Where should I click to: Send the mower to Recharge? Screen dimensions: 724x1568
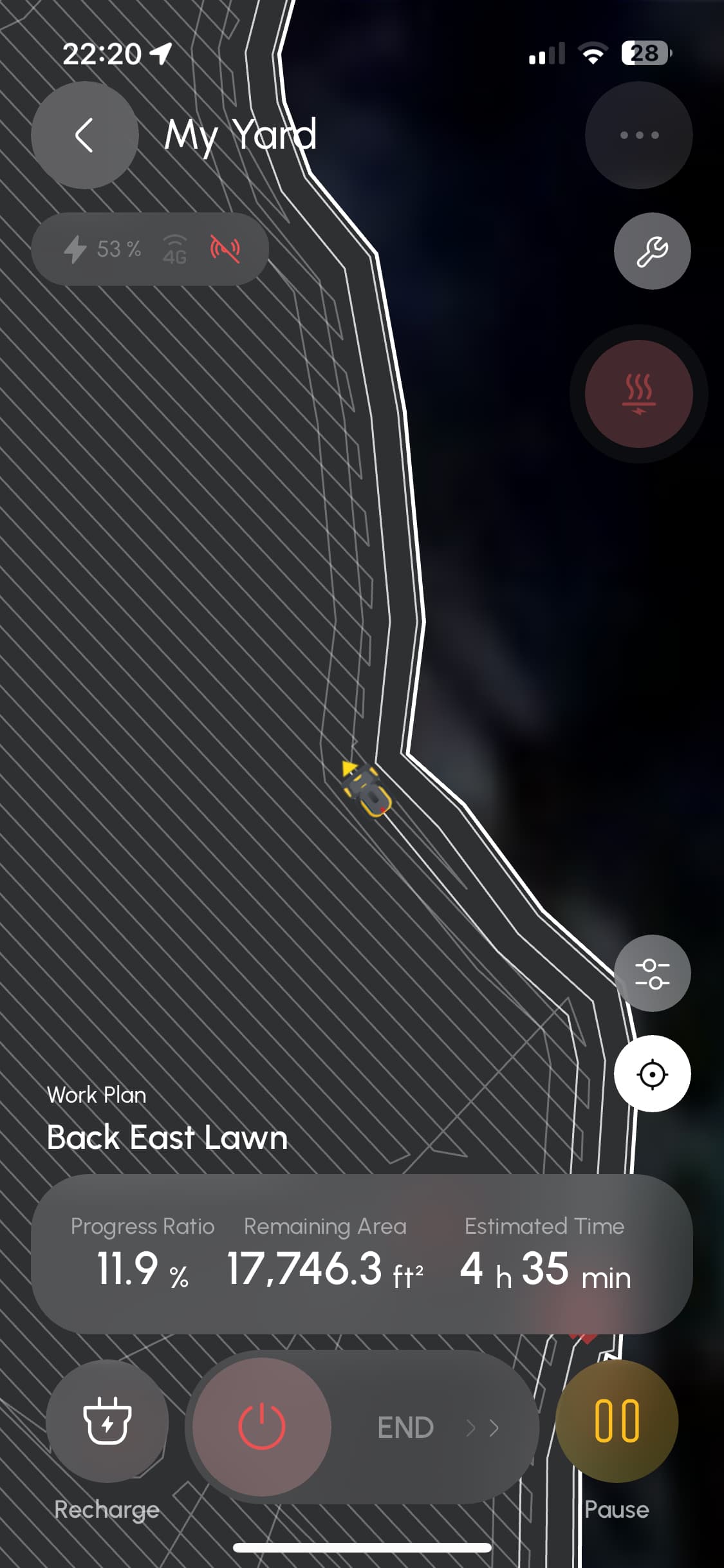[x=107, y=1421]
